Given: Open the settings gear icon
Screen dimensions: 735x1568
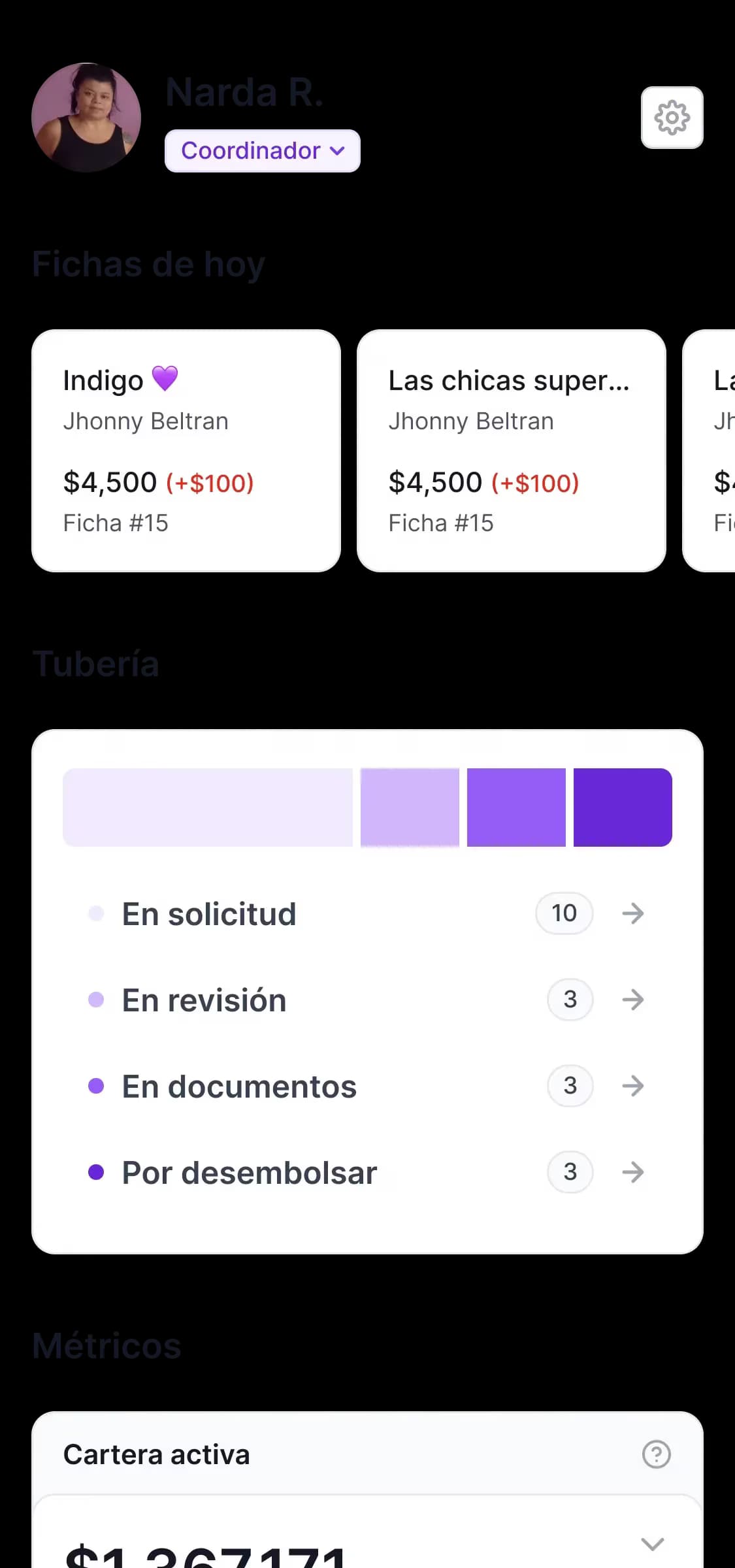Looking at the screenshot, I should pyautogui.click(x=672, y=118).
